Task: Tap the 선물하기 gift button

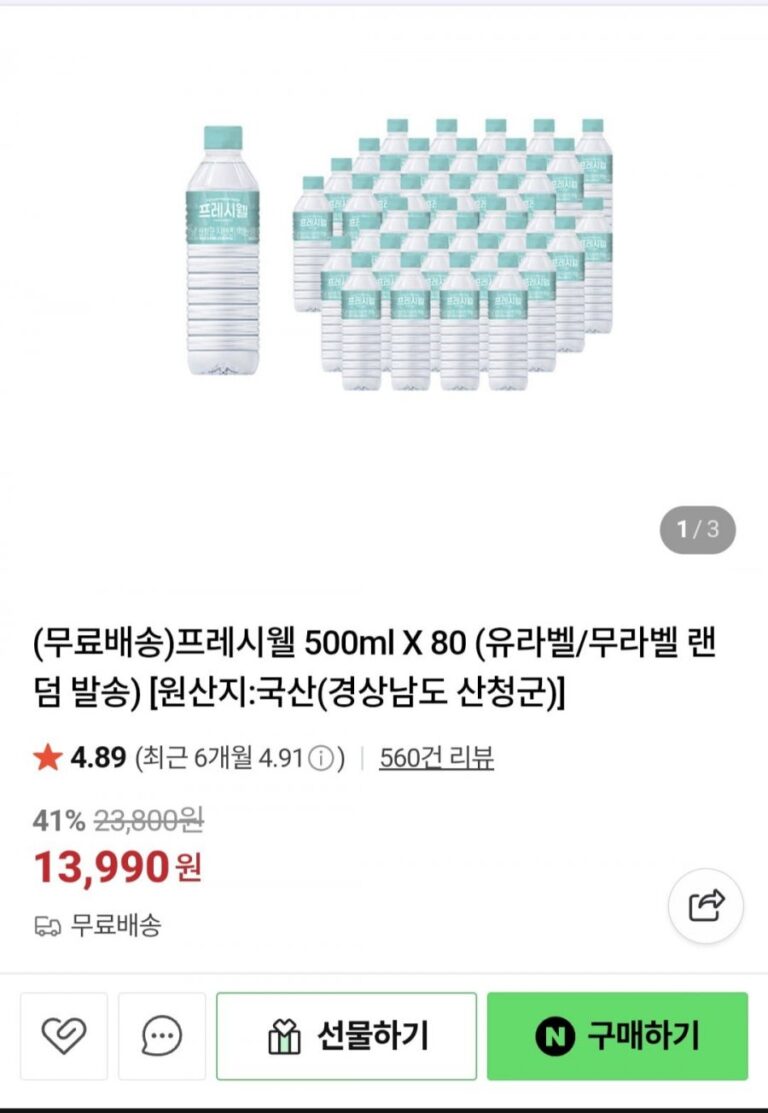Action: (346, 1036)
